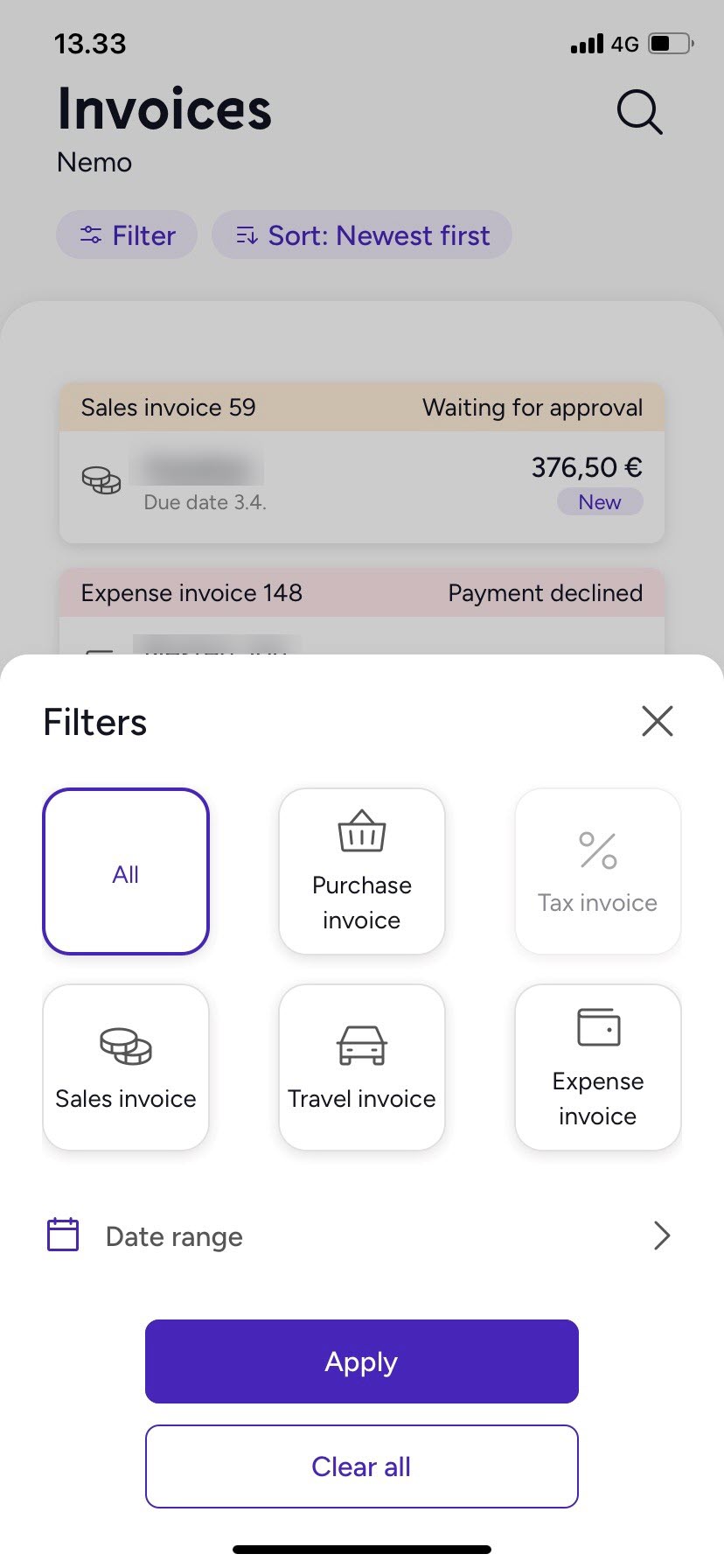Click Clear all to reset filters

point(361,1466)
